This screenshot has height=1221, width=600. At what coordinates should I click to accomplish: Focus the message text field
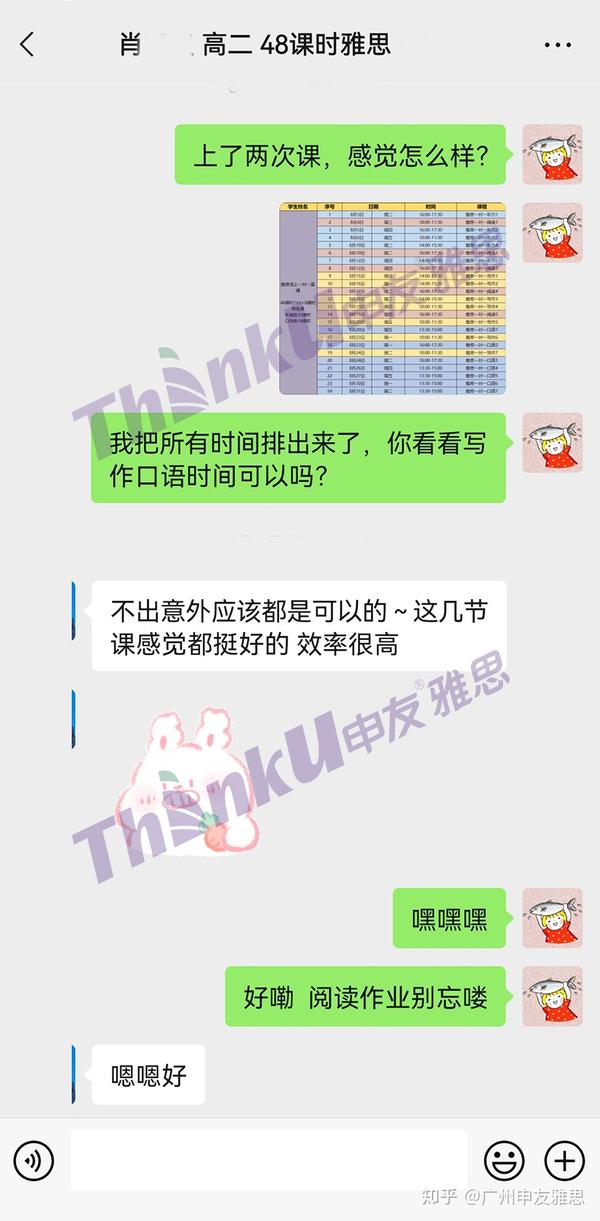pyautogui.click(x=268, y=1161)
